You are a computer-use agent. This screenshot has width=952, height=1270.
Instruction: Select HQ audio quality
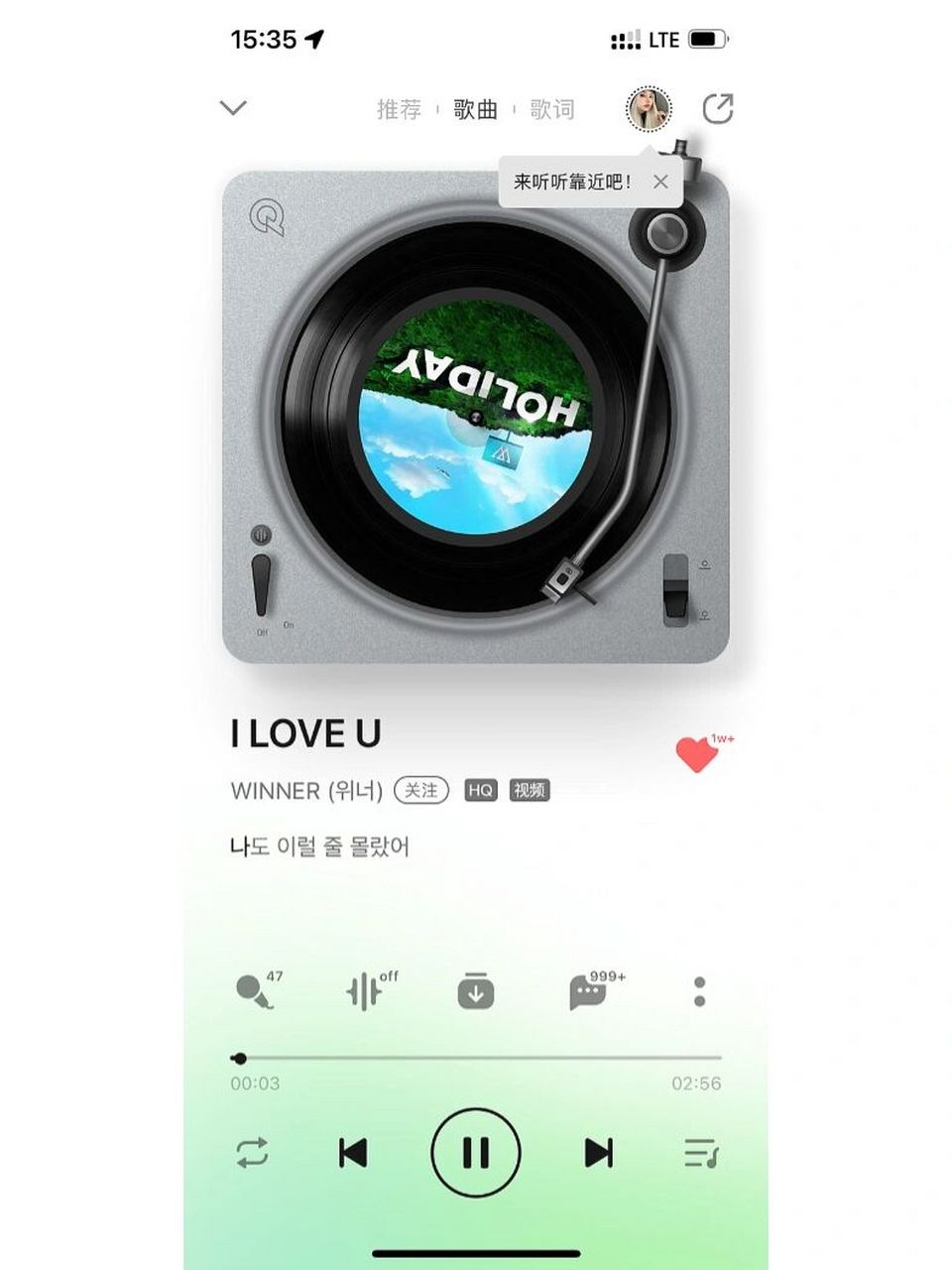coord(481,790)
